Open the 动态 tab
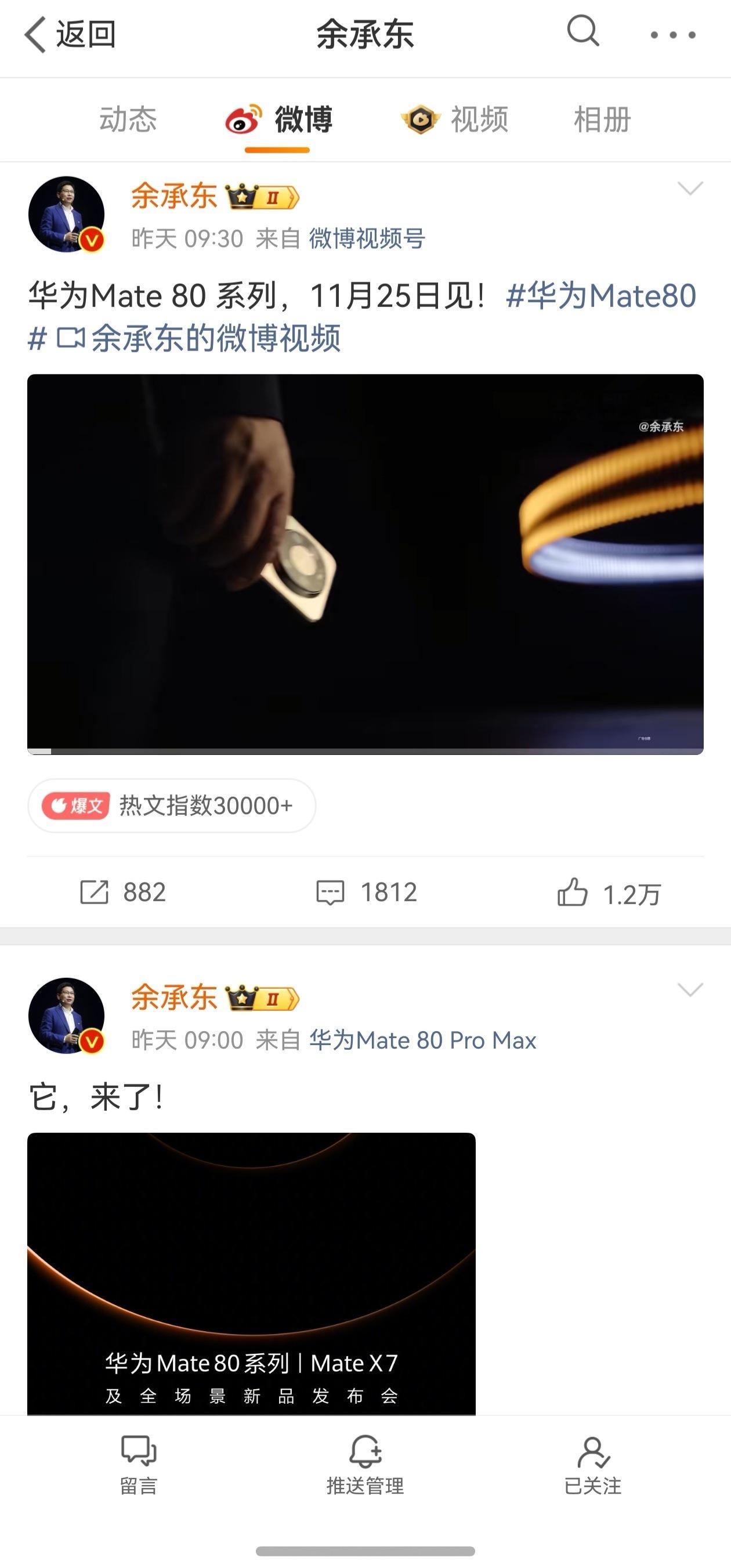 point(129,120)
